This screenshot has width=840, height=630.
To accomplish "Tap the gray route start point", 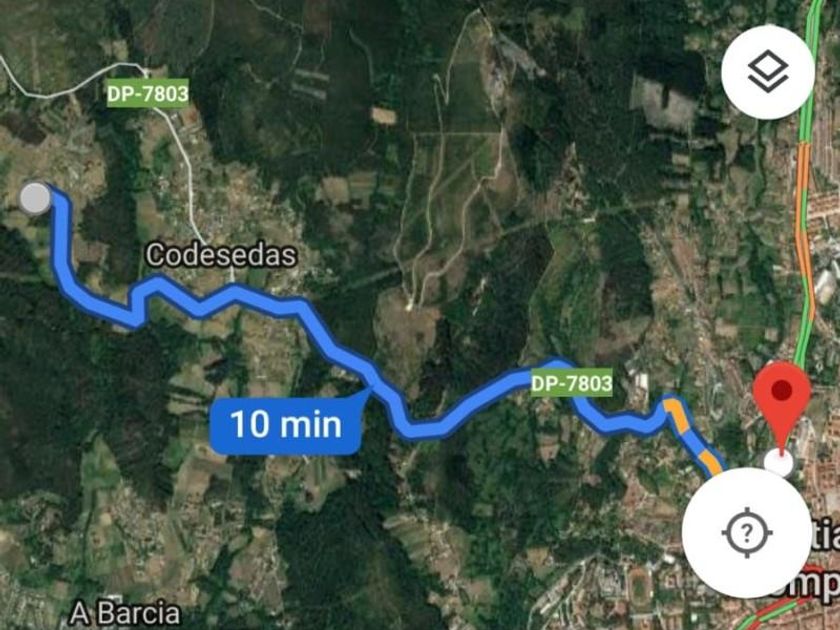I will [x=36, y=198].
